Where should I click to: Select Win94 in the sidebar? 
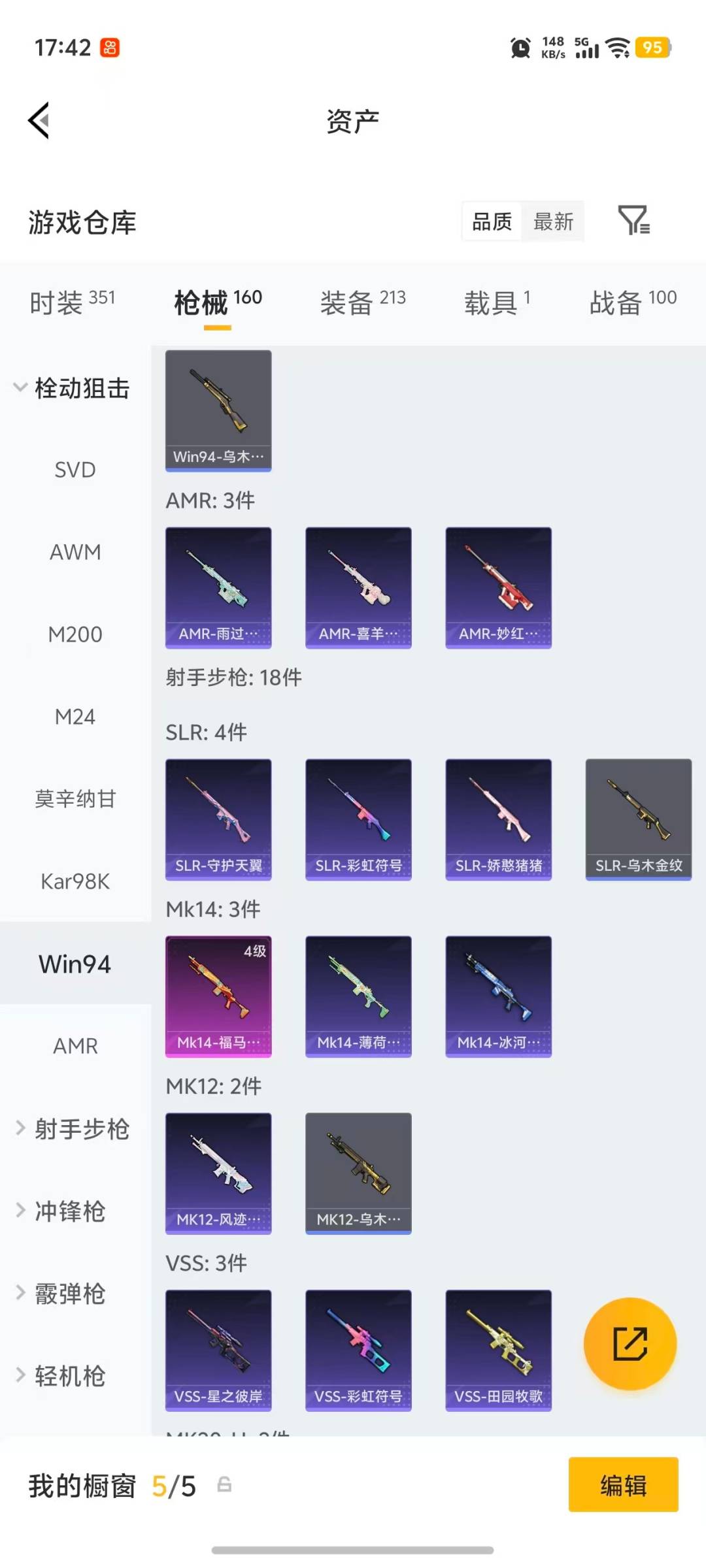pyautogui.click(x=75, y=964)
